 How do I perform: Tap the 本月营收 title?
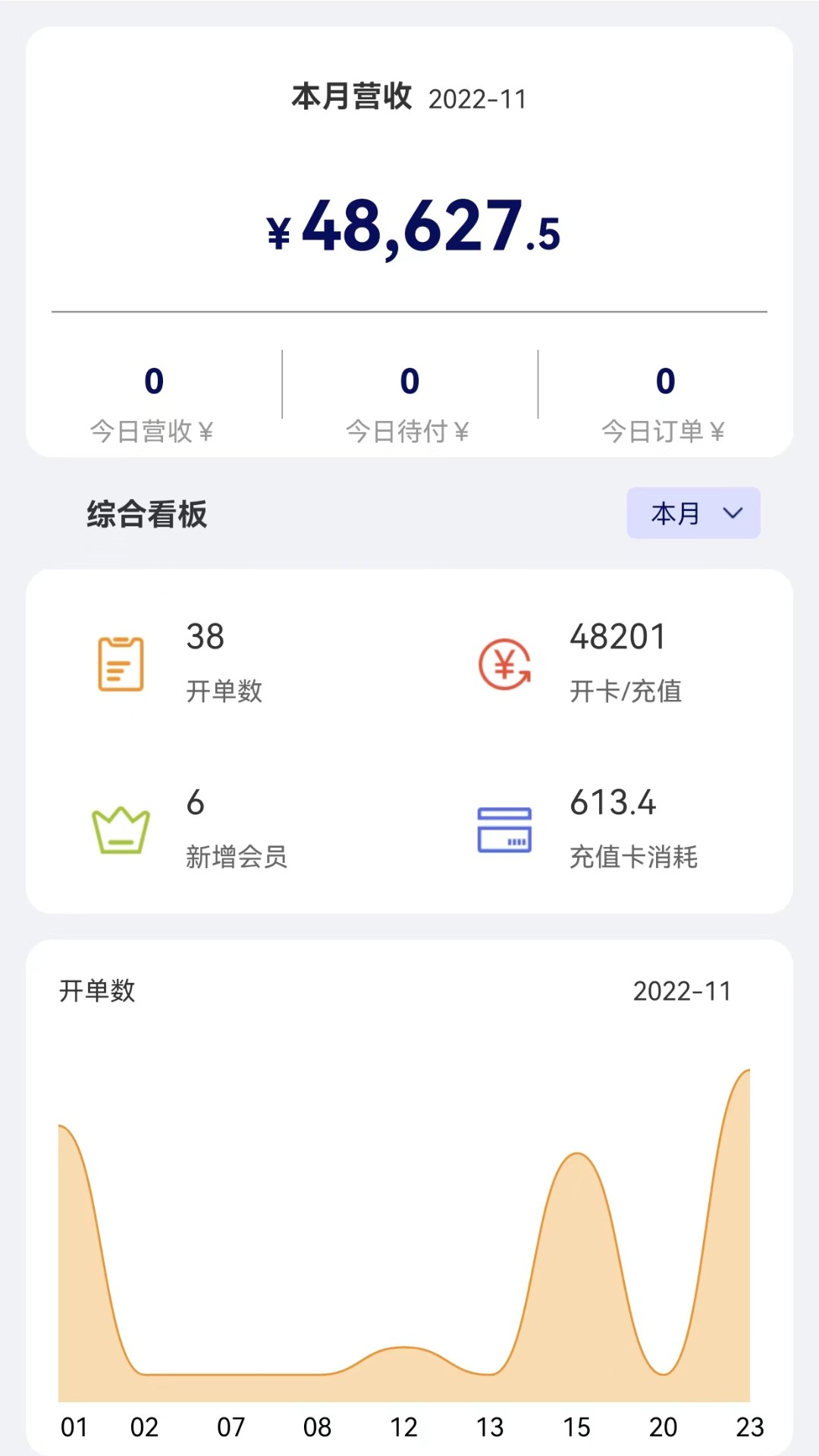click(x=352, y=97)
